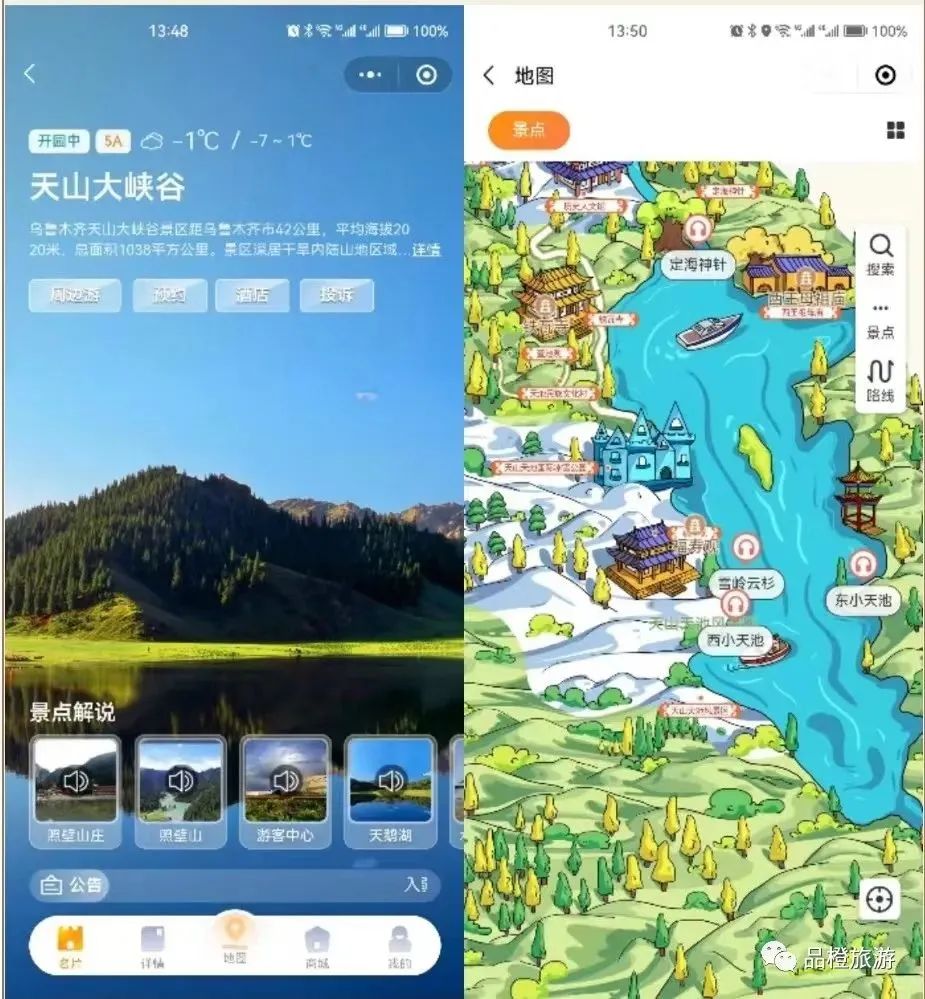Select the orange 景点 chip
Viewport: 925px width, 999px height.
tap(529, 131)
